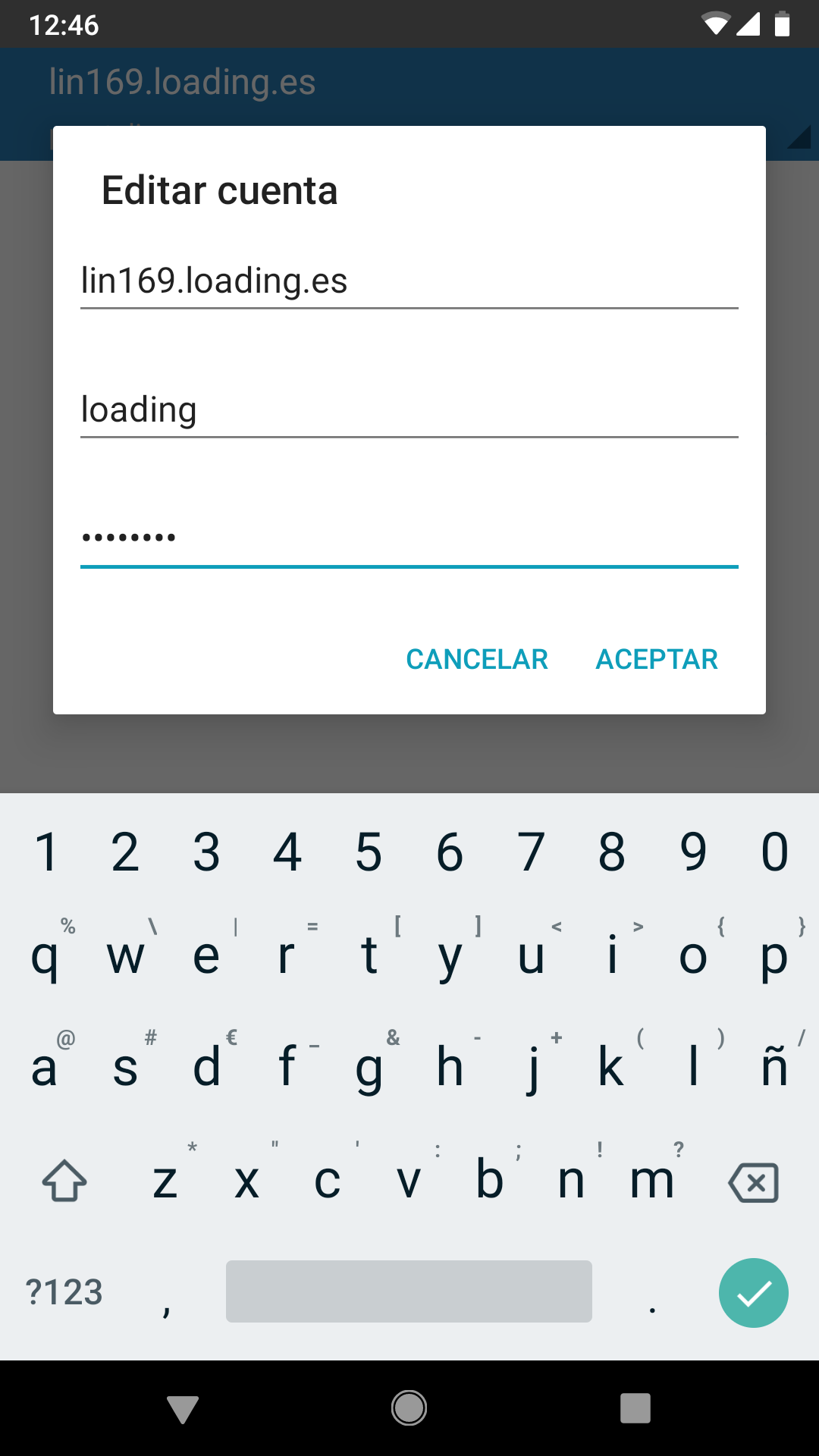
Task: Cancel editing the account
Action: [x=477, y=659]
